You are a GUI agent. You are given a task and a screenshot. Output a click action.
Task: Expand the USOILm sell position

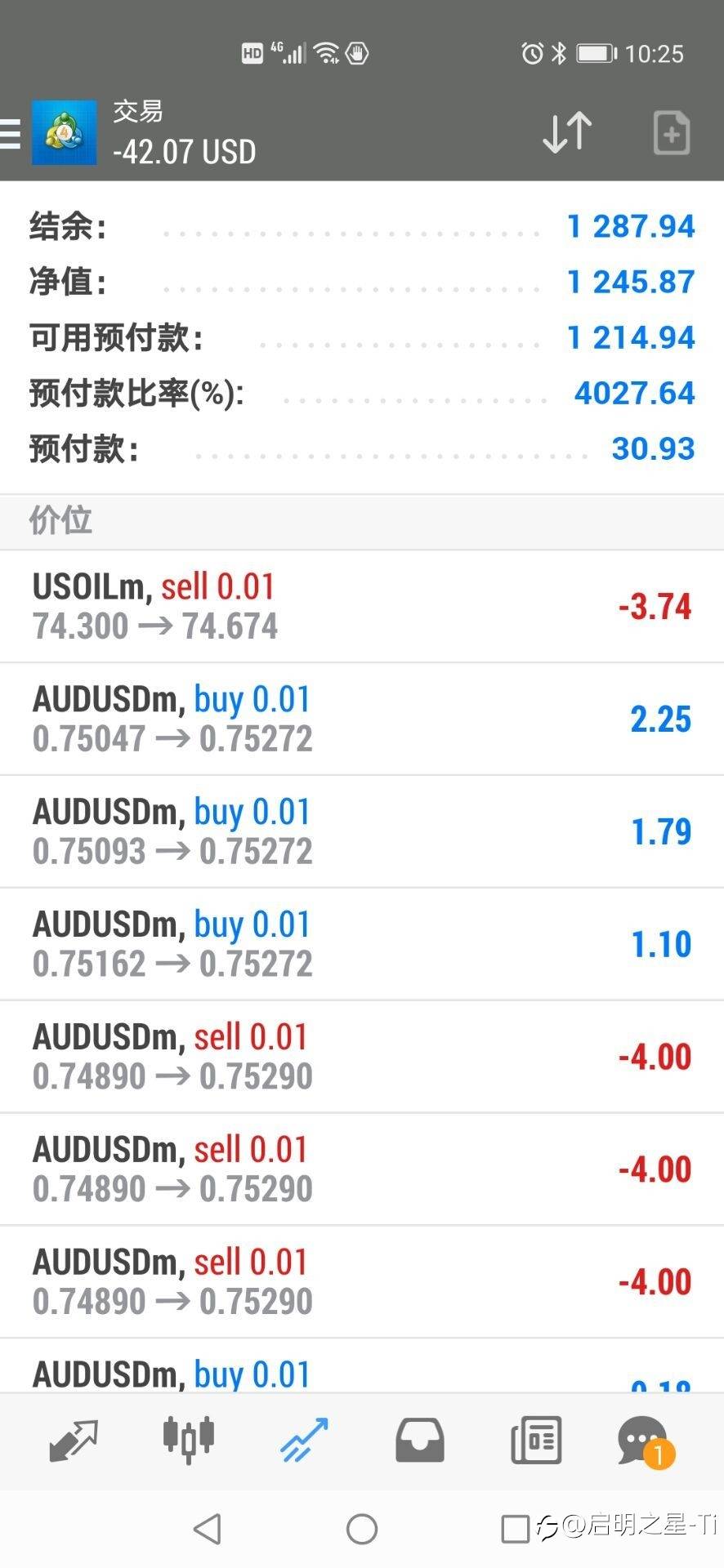tap(362, 604)
